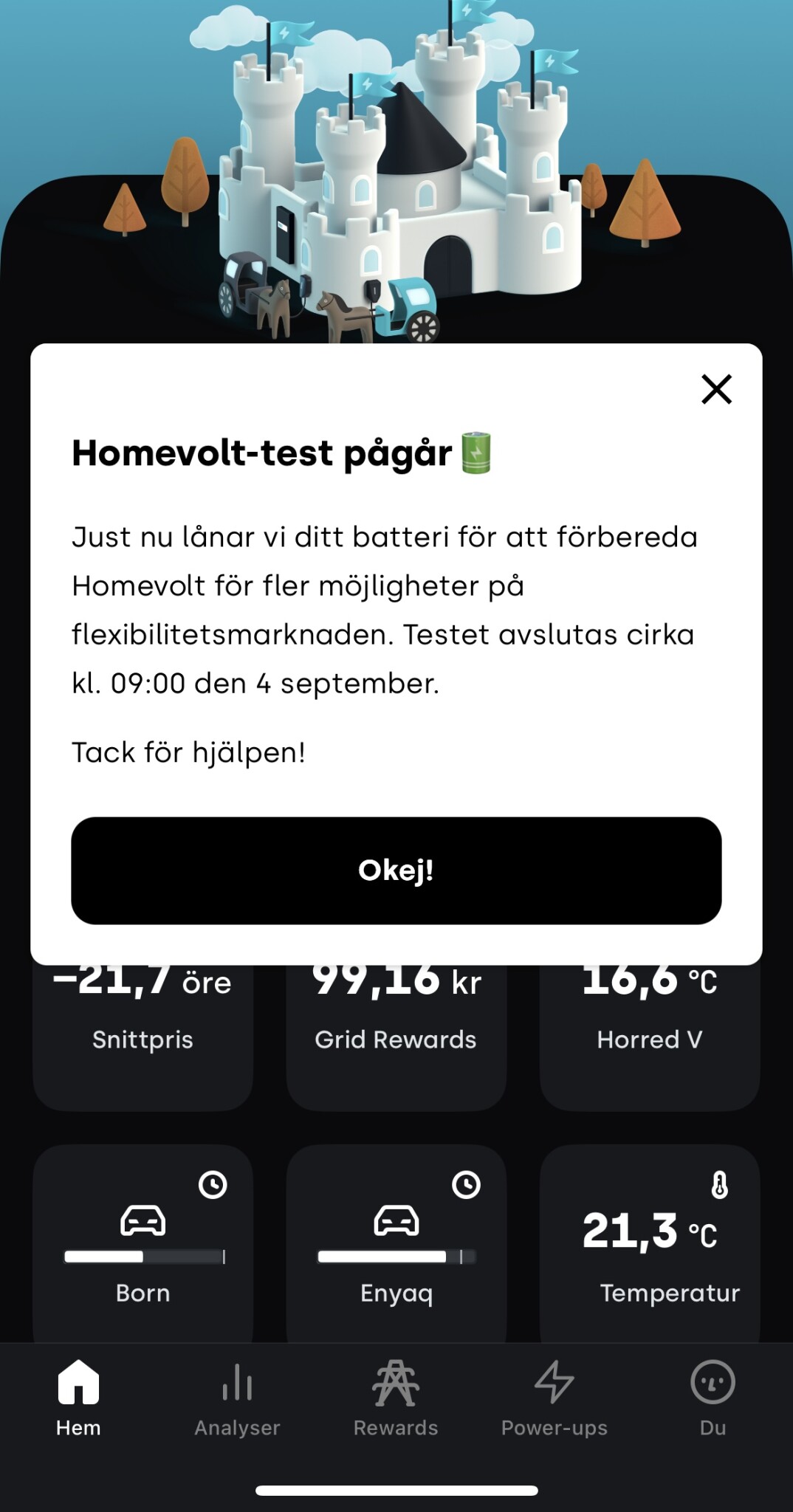The width and height of the screenshot is (793, 1512).
Task: Open the Horred V weather card
Action: coord(650,1037)
